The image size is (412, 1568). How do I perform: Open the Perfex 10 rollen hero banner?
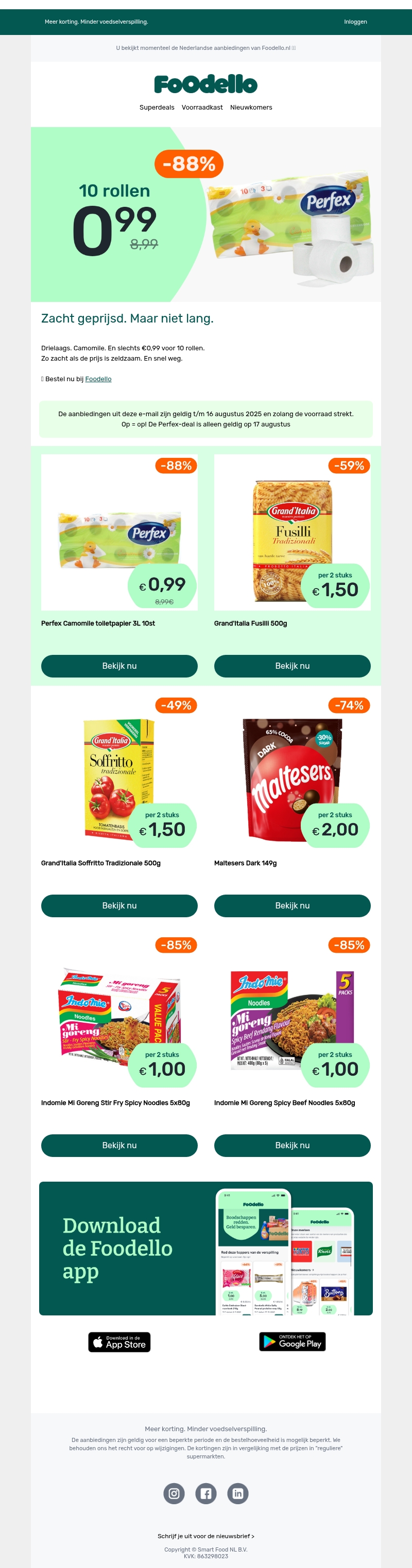(206, 214)
